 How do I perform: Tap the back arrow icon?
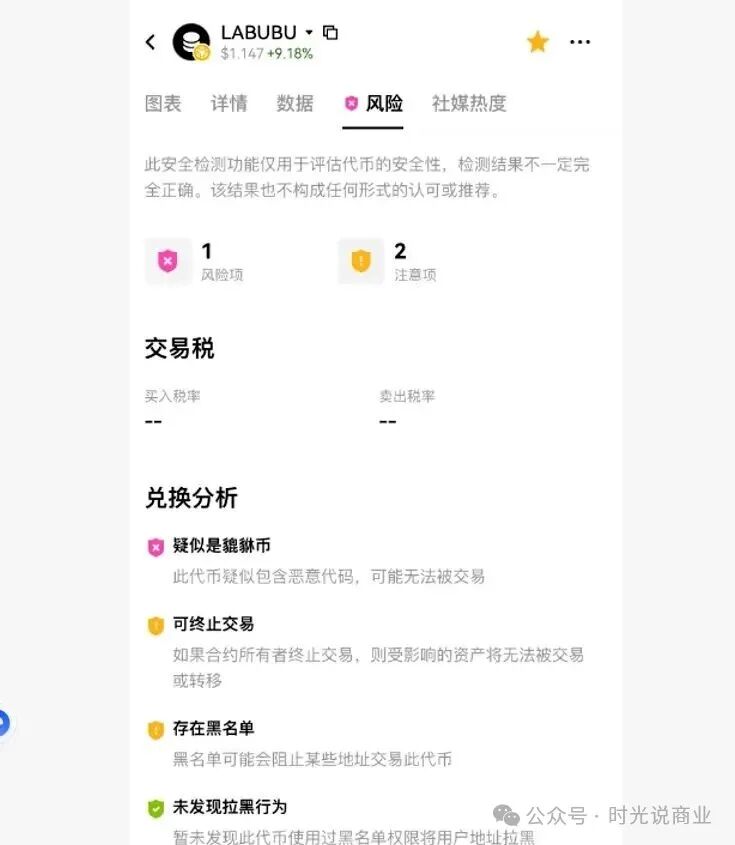150,42
